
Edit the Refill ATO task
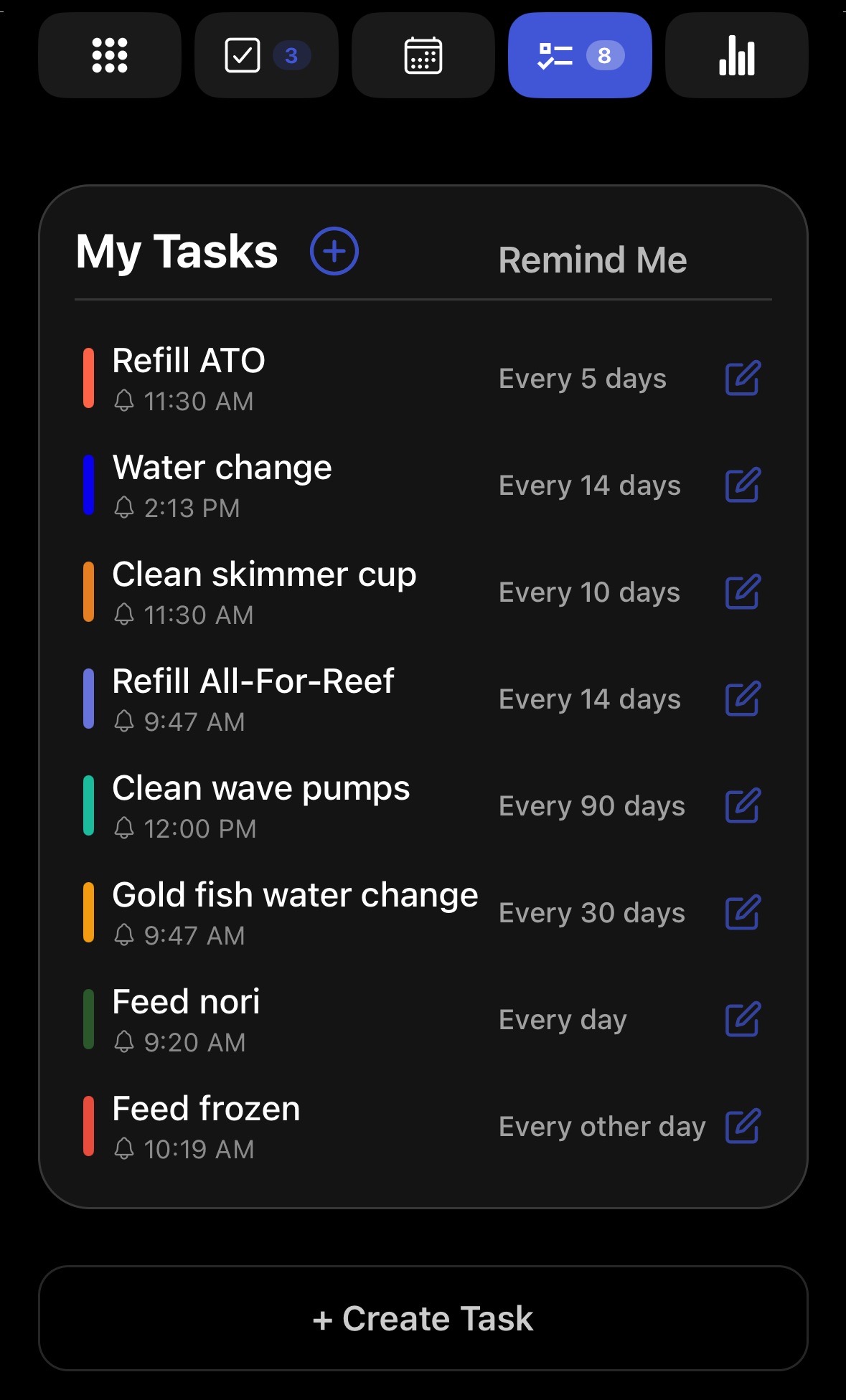coord(743,379)
